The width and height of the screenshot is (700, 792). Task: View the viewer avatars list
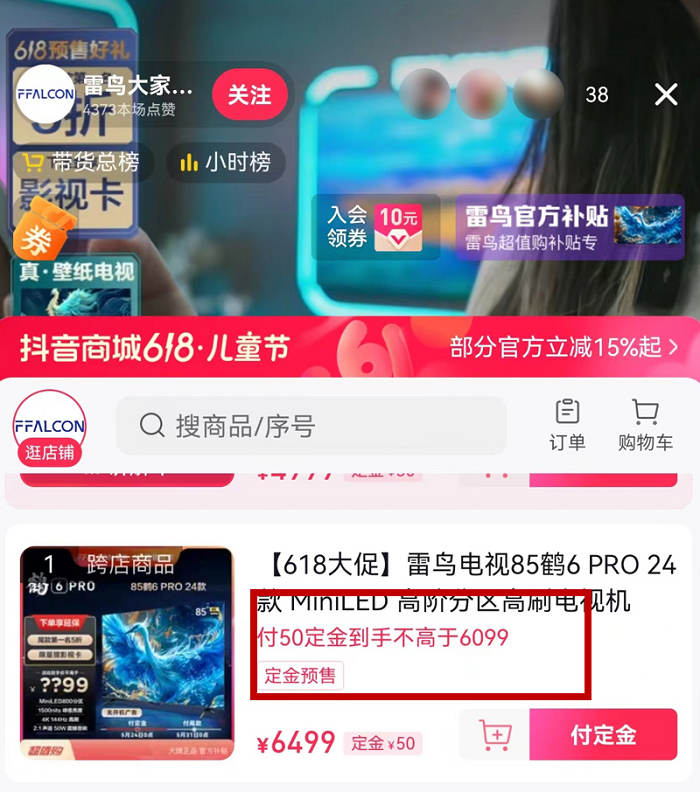click(482, 94)
